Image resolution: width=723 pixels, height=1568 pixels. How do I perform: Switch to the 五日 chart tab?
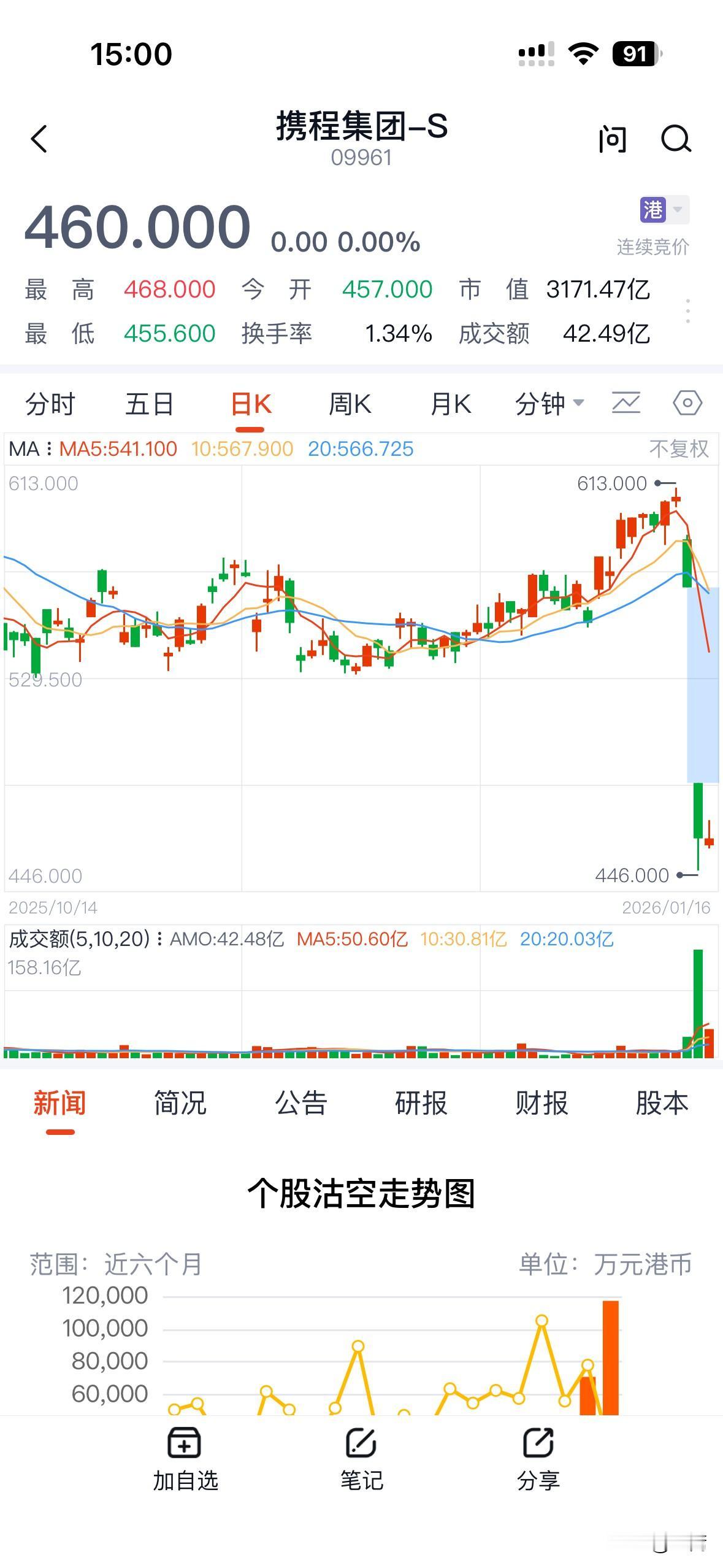[149, 403]
